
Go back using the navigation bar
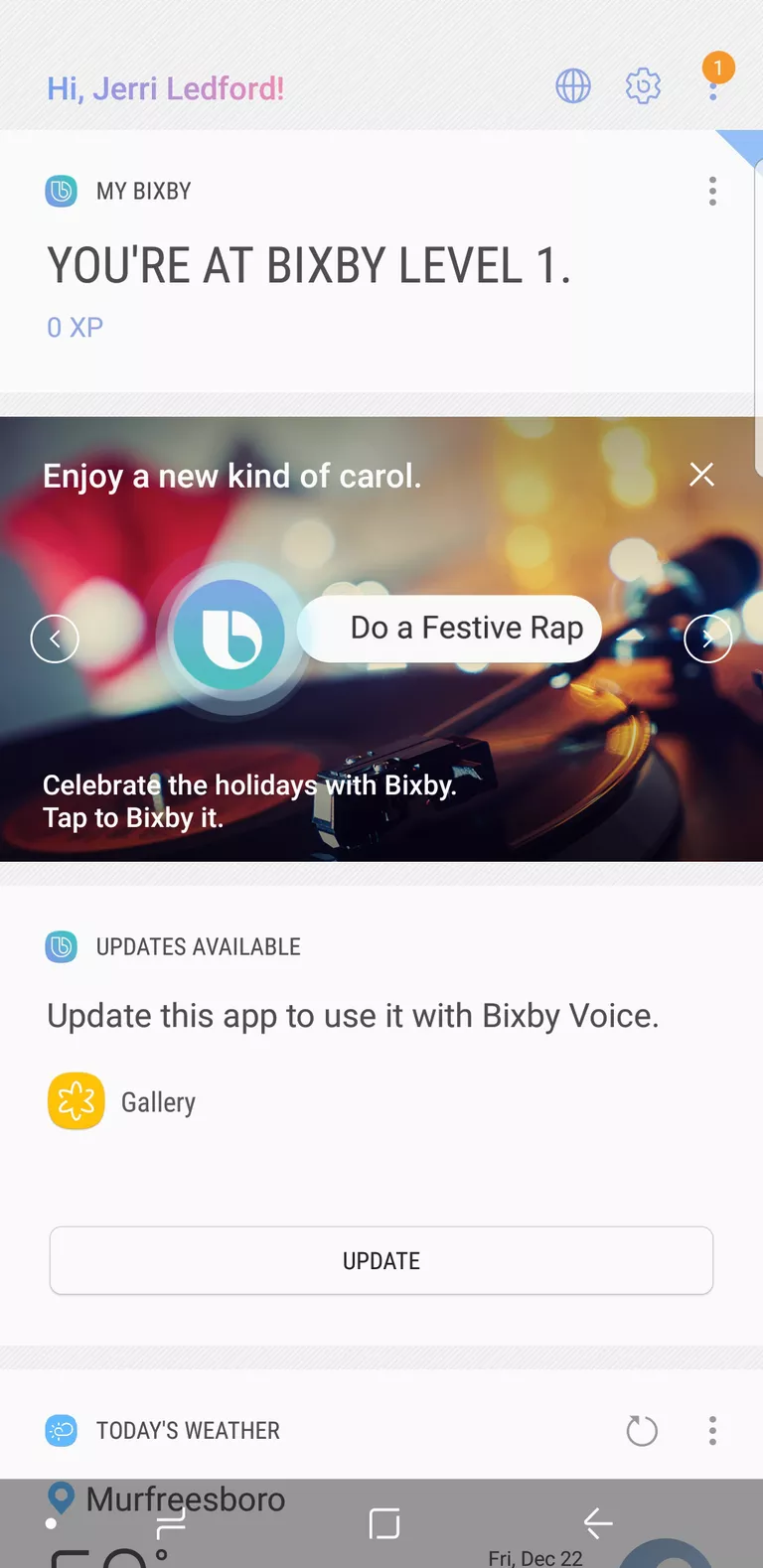click(x=598, y=1522)
